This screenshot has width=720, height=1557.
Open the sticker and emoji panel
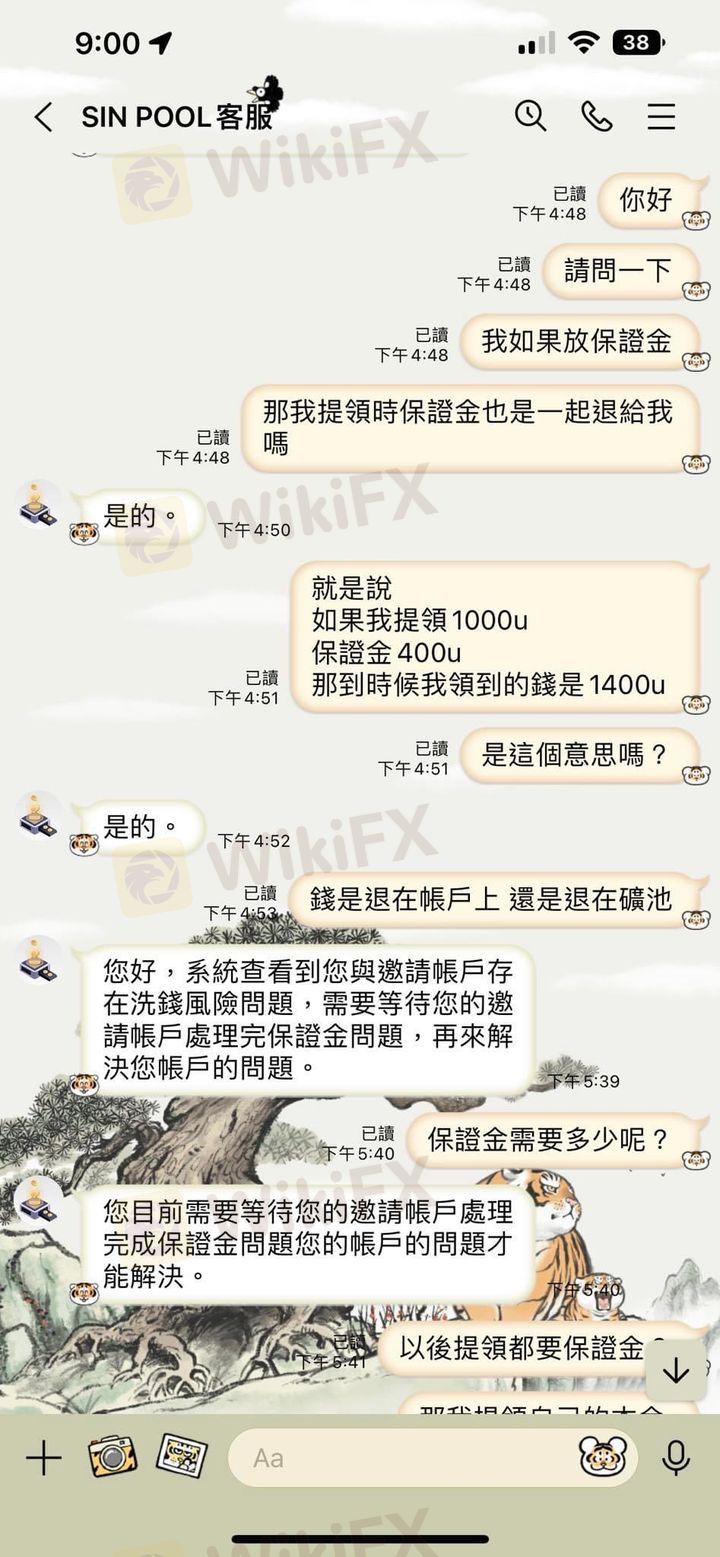[x=605, y=1458]
